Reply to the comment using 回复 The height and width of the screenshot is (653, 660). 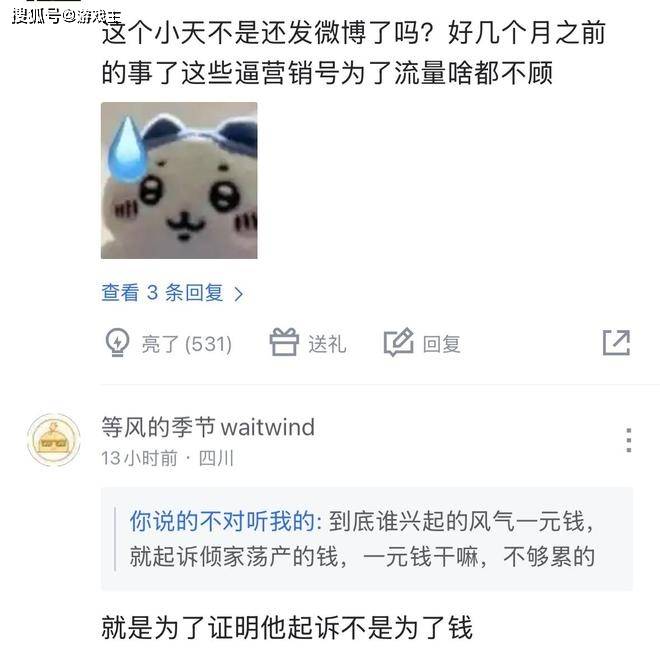(422, 344)
